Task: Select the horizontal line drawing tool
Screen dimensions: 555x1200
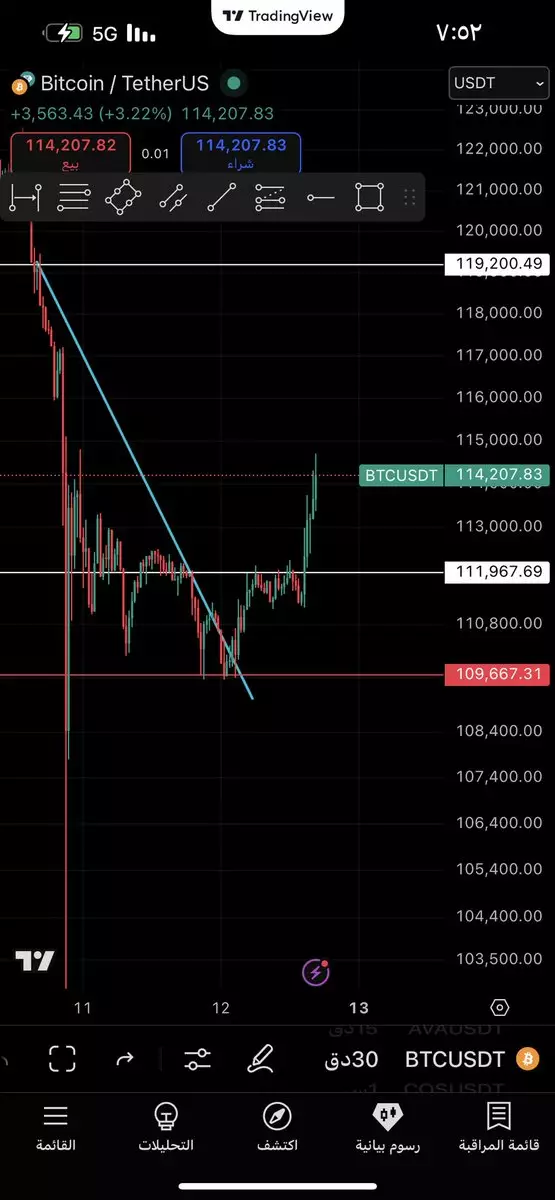Action: [321, 198]
